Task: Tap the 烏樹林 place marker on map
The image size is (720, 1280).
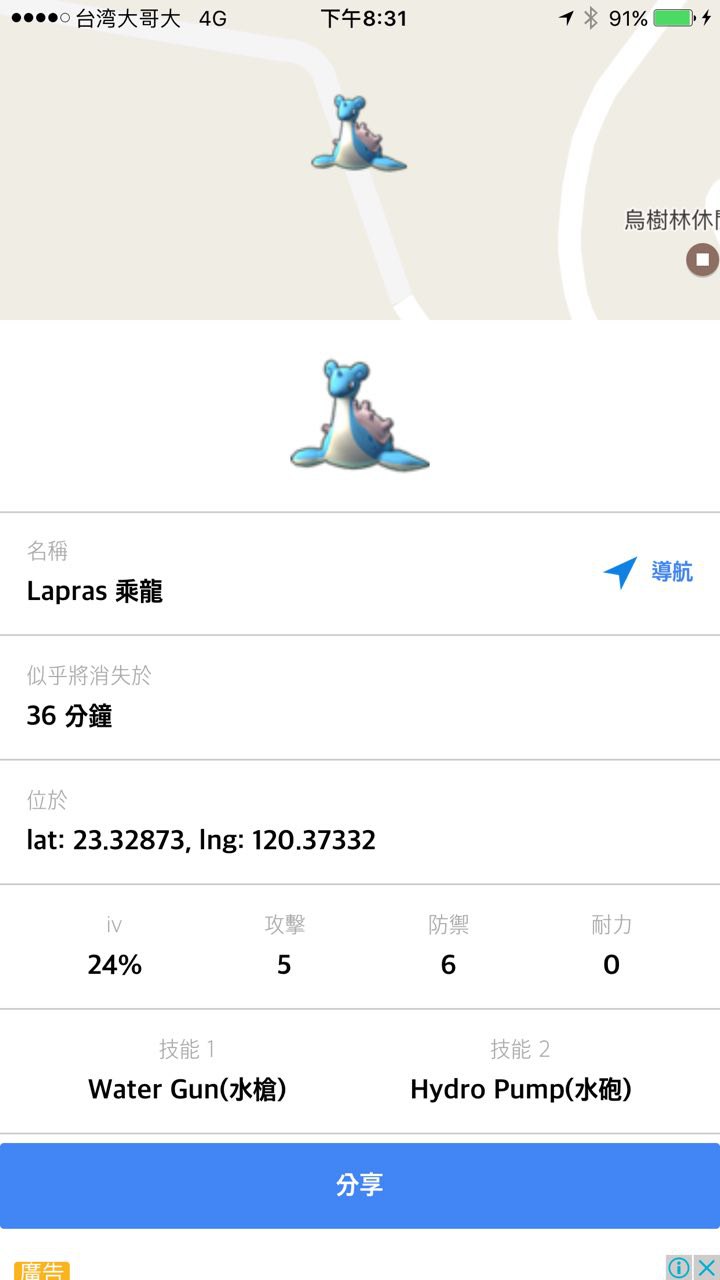Action: click(x=702, y=260)
